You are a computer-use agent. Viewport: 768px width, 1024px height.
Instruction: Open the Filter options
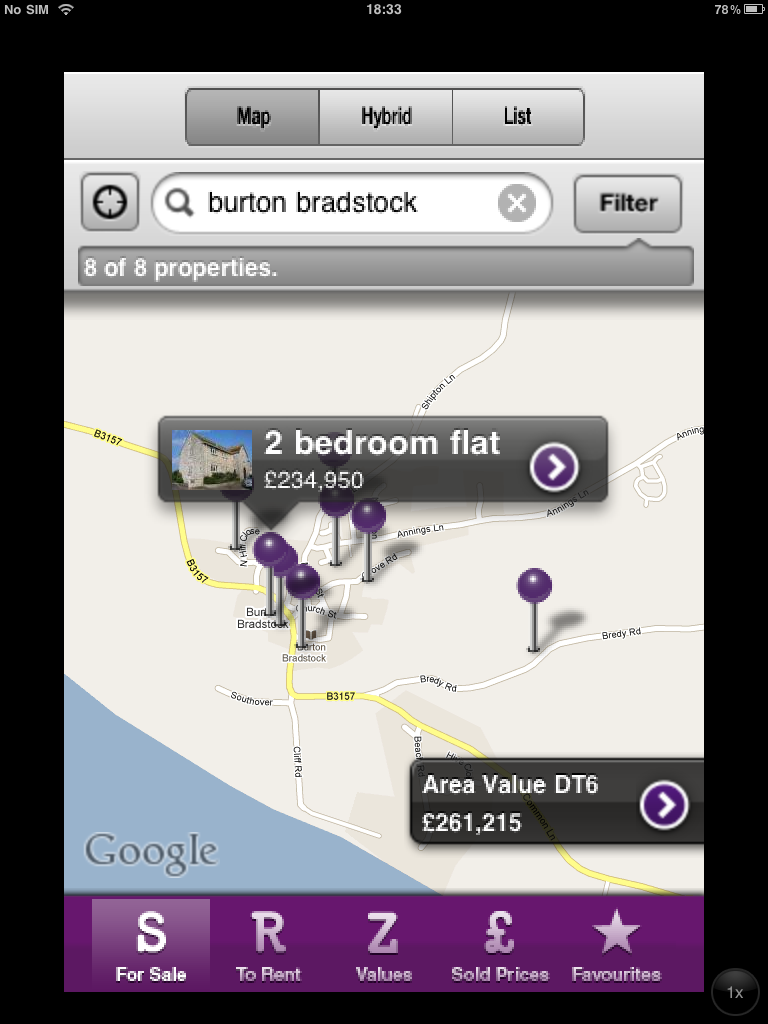[627, 202]
